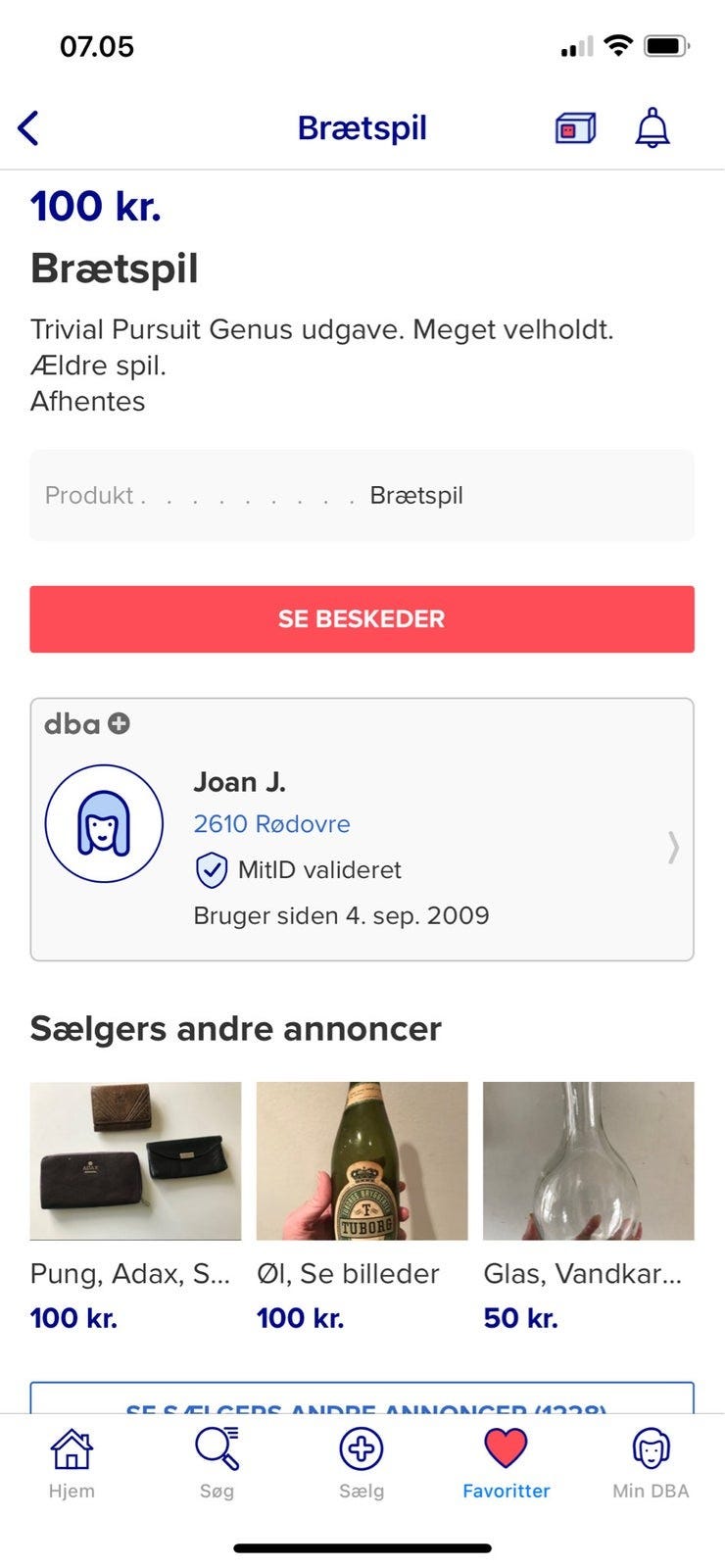The width and height of the screenshot is (725, 1568).
Task: Tap the SE BESKEDER button
Action: point(362,618)
